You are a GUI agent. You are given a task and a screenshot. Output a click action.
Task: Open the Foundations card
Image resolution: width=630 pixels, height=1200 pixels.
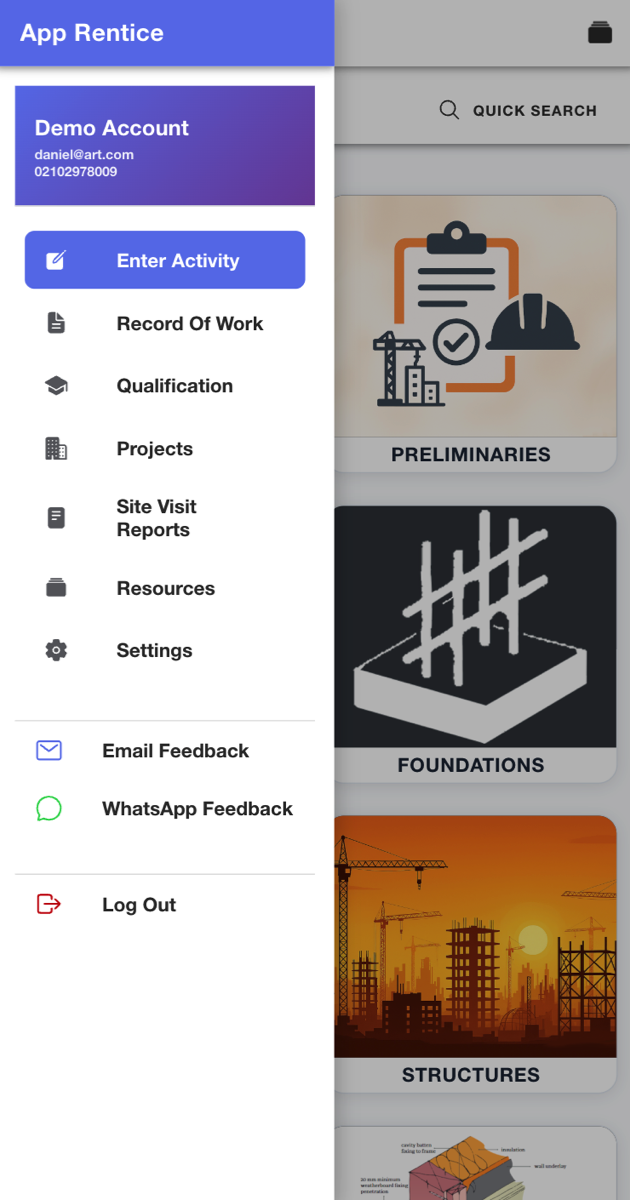coord(475,643)
